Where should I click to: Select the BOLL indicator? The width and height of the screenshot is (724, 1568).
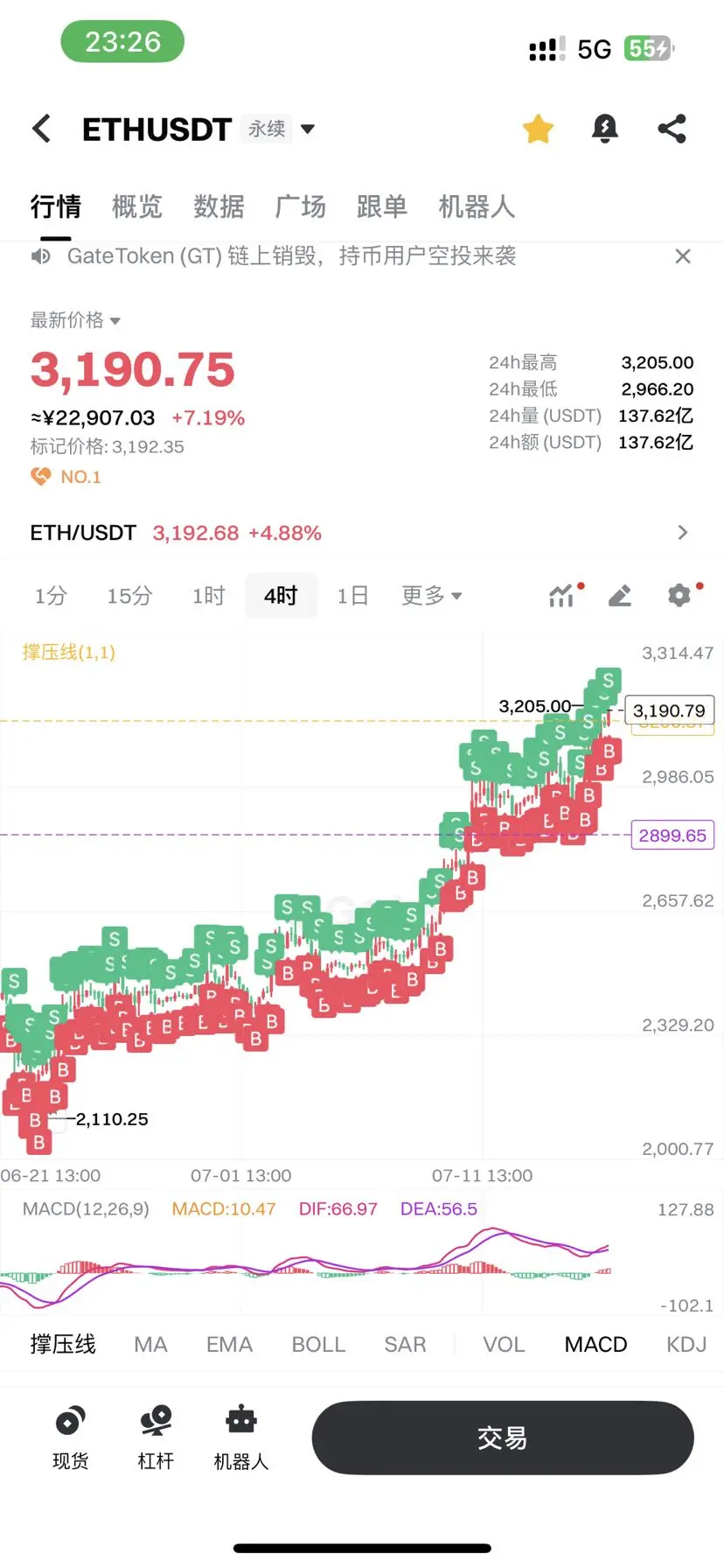tap(318, 1344)
